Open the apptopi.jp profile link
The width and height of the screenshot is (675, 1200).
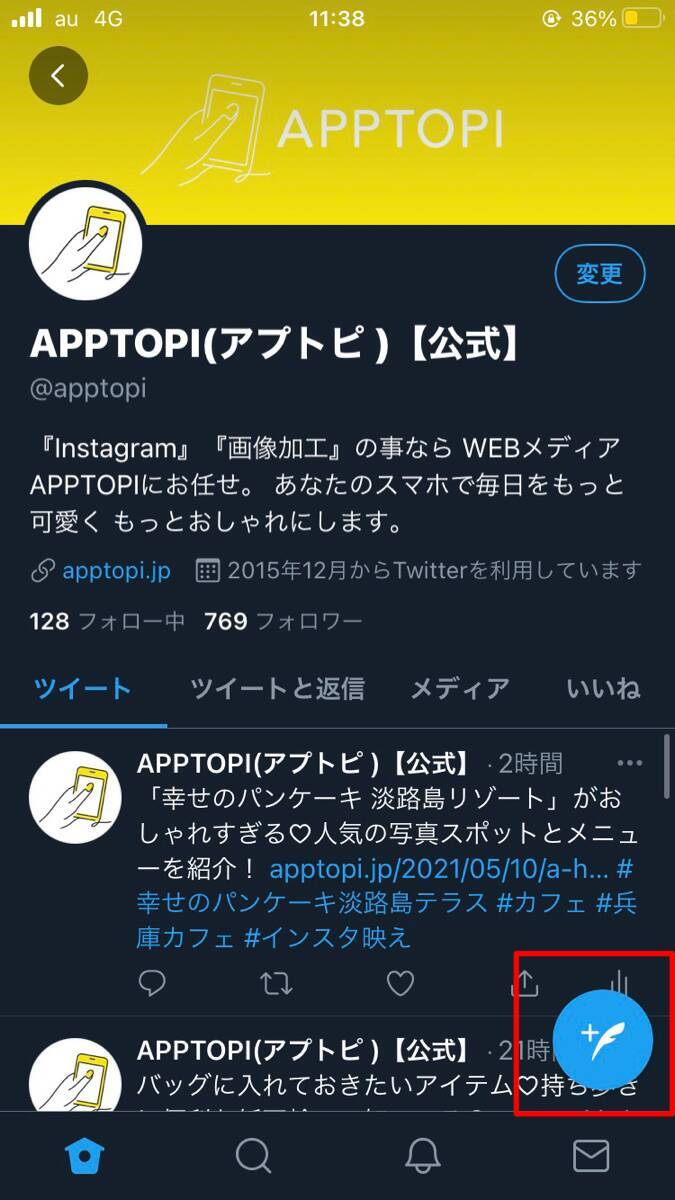[115, 571]
